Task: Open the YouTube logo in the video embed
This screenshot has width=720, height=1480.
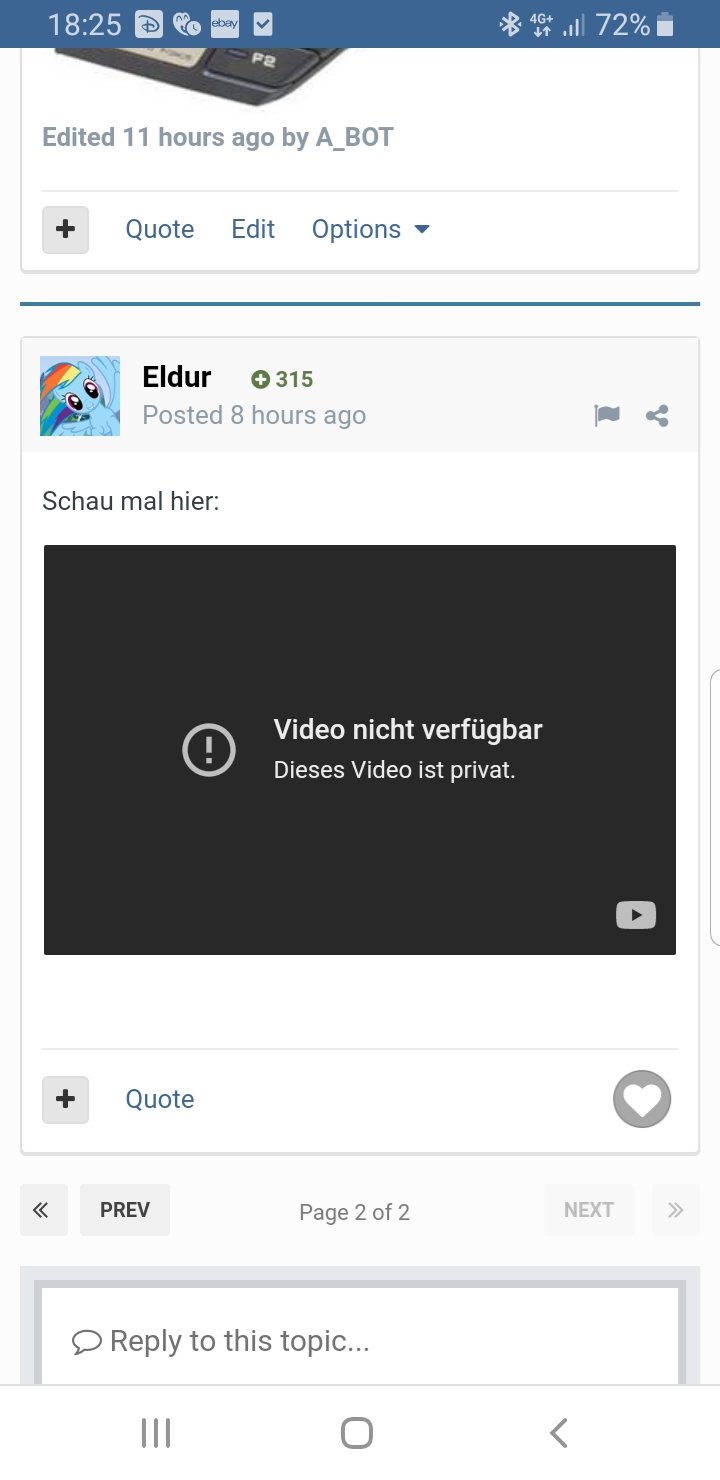Action: pos(636,915)
